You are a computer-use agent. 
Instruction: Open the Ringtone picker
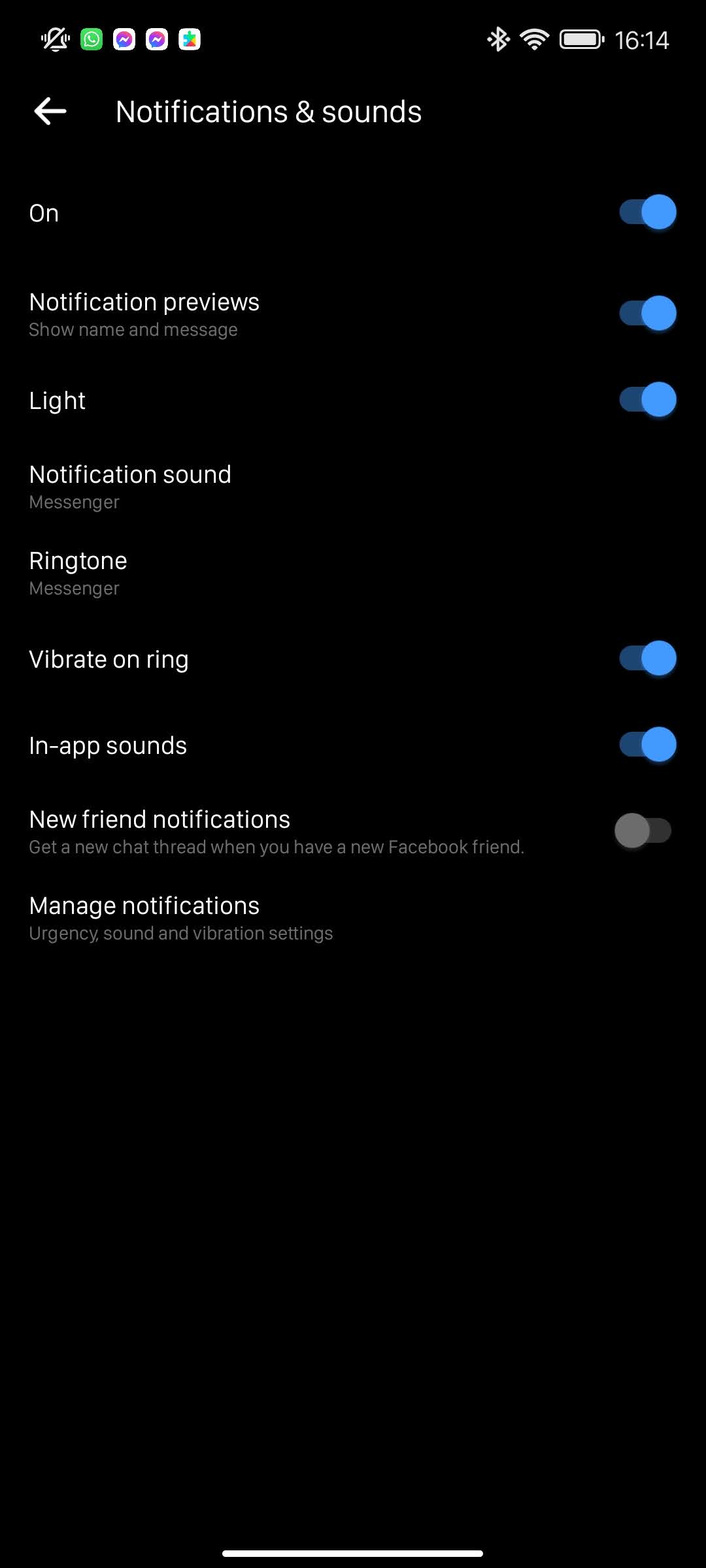point(353,573)
